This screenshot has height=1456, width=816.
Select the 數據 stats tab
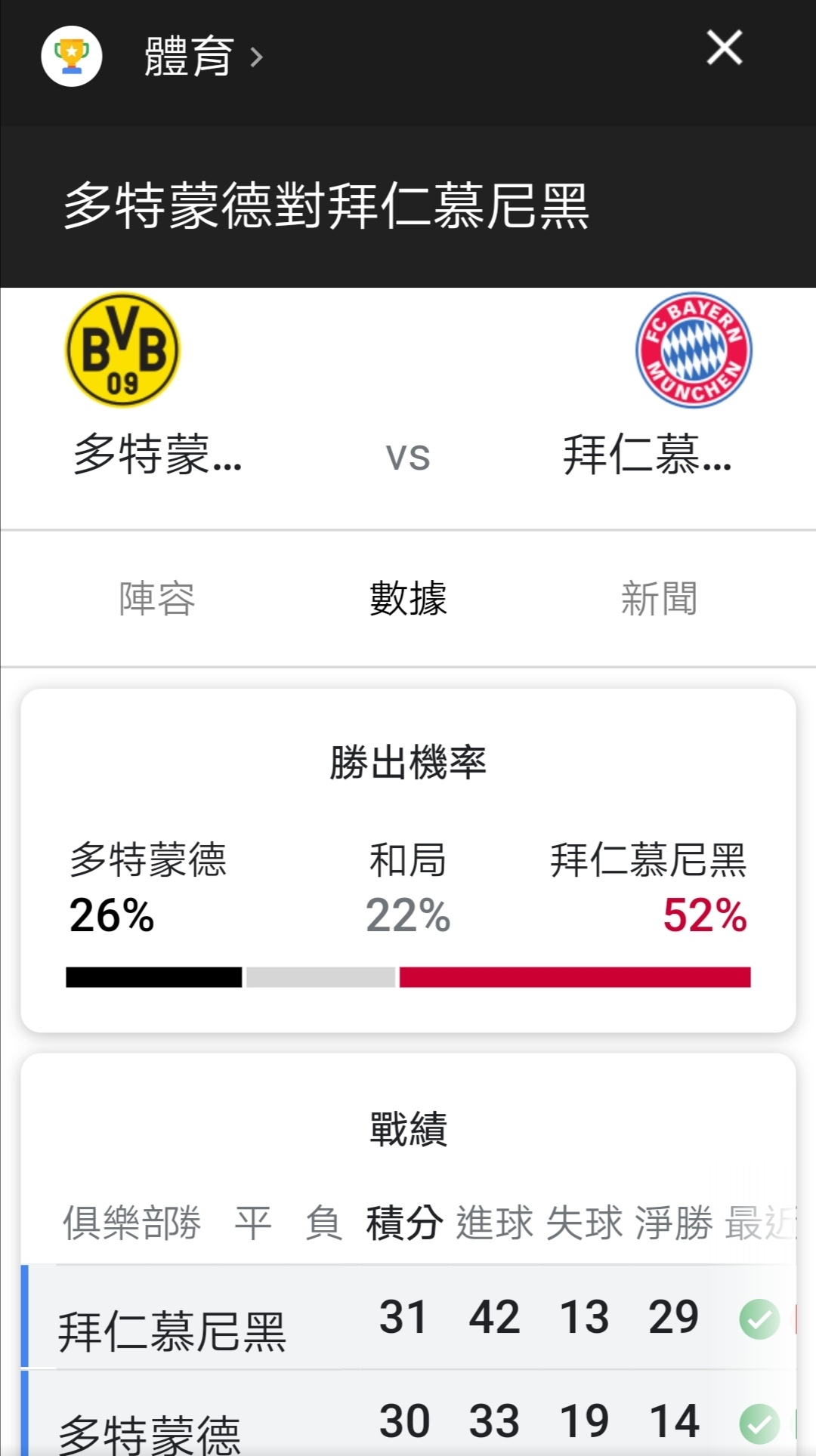(408, 599)
